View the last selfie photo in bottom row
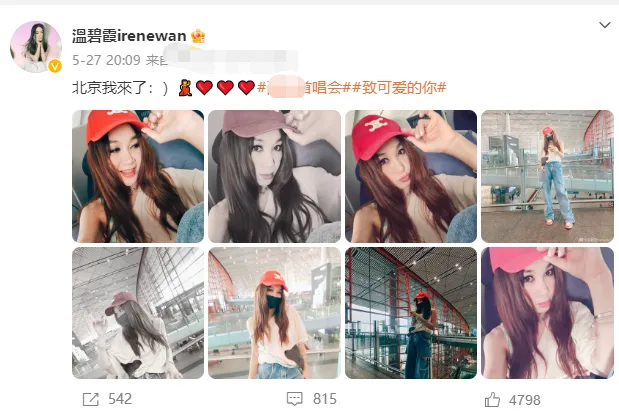The image size is (619, 418). (546, 313)
